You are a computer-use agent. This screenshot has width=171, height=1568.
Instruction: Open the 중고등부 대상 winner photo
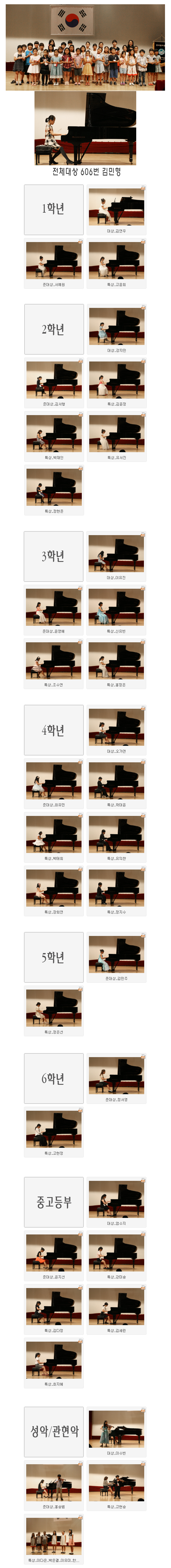pyautogui.click(x=116, y=1199)
